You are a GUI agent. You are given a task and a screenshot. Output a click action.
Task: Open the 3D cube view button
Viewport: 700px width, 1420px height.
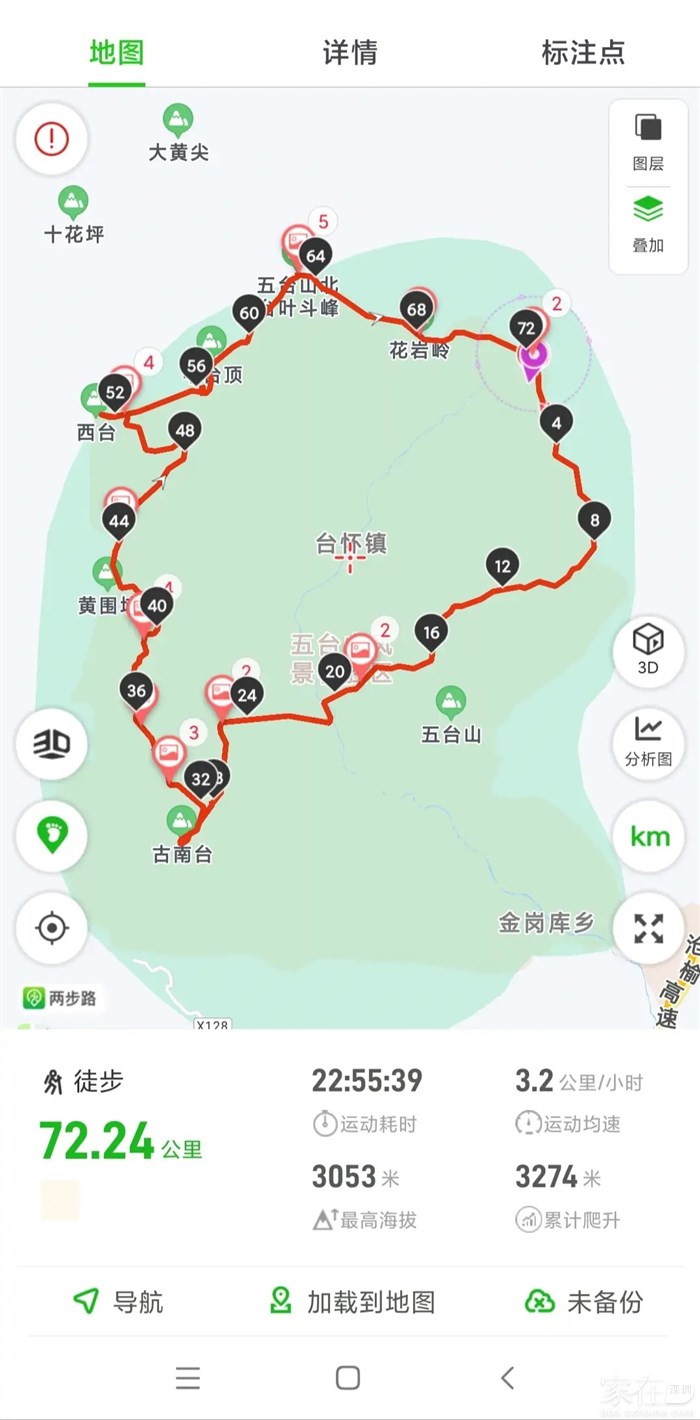click(648, 650)
